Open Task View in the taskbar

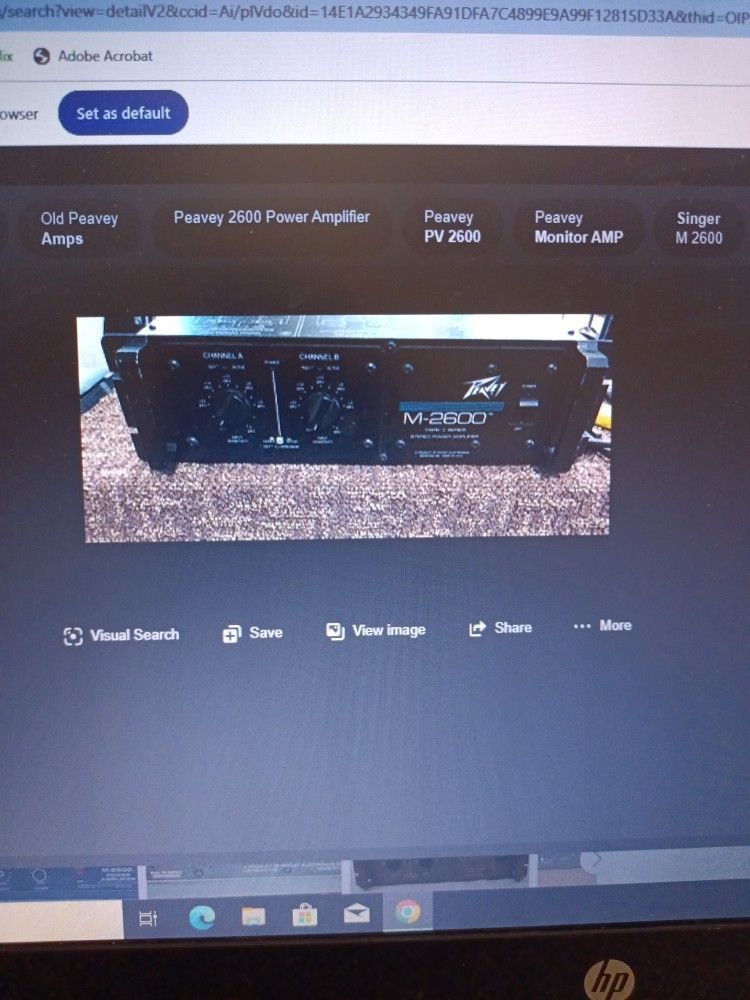click(148, 918)
